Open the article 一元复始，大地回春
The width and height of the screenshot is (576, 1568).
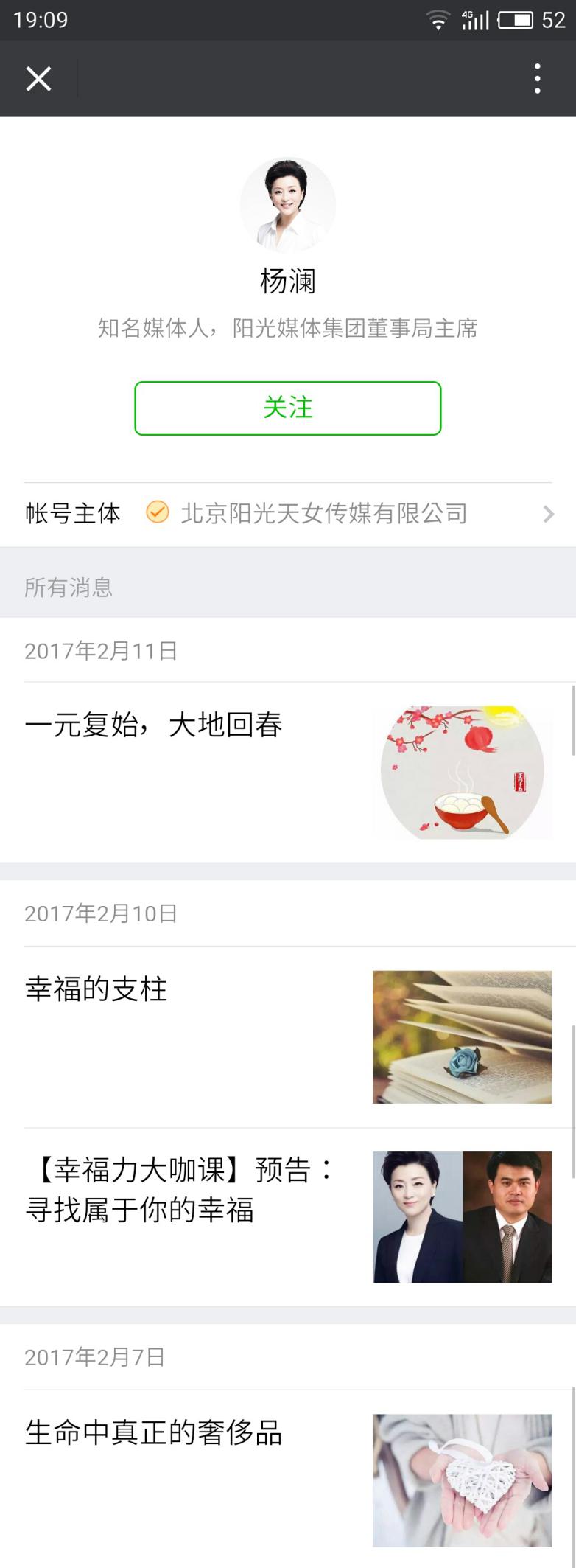coord(287,770)
